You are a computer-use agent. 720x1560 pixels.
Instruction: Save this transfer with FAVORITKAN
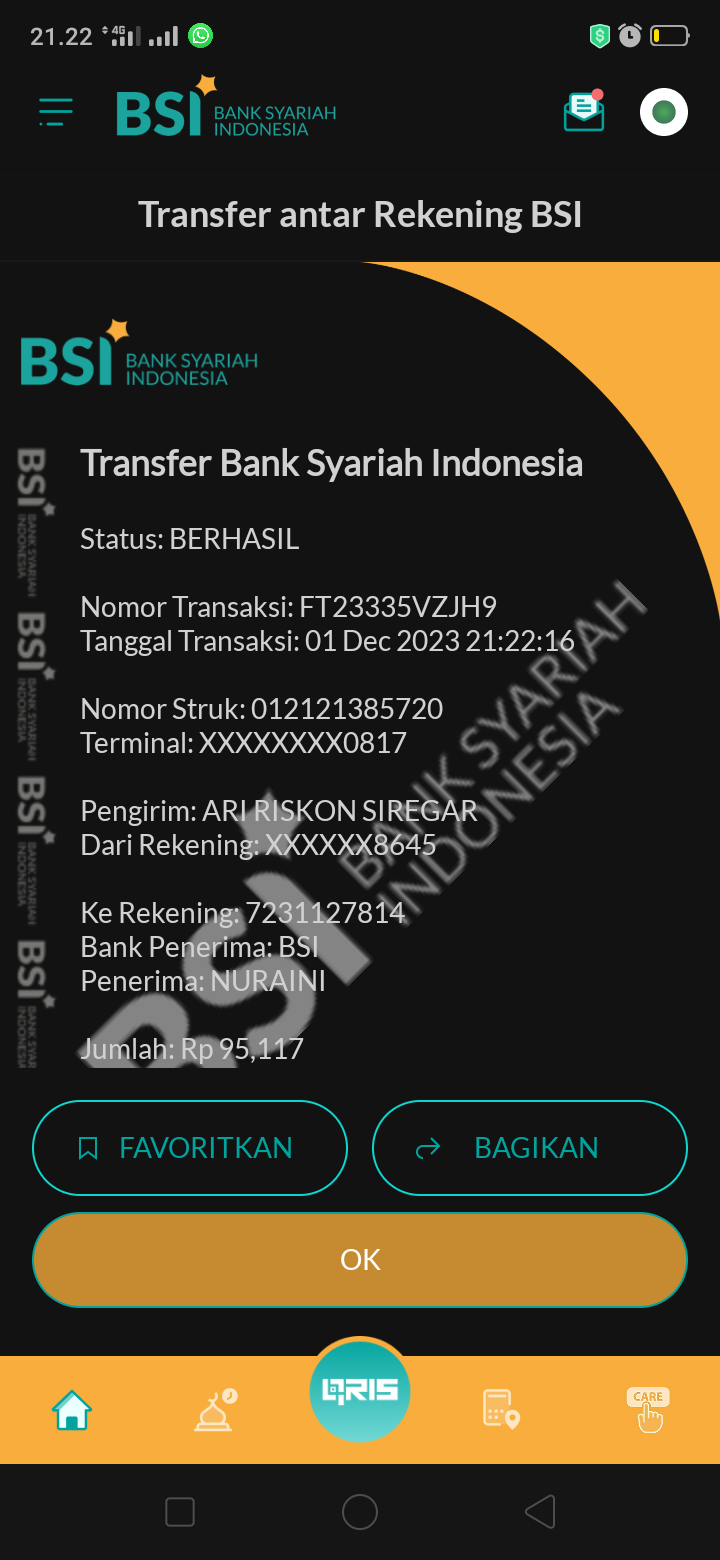coord(190,1148)
